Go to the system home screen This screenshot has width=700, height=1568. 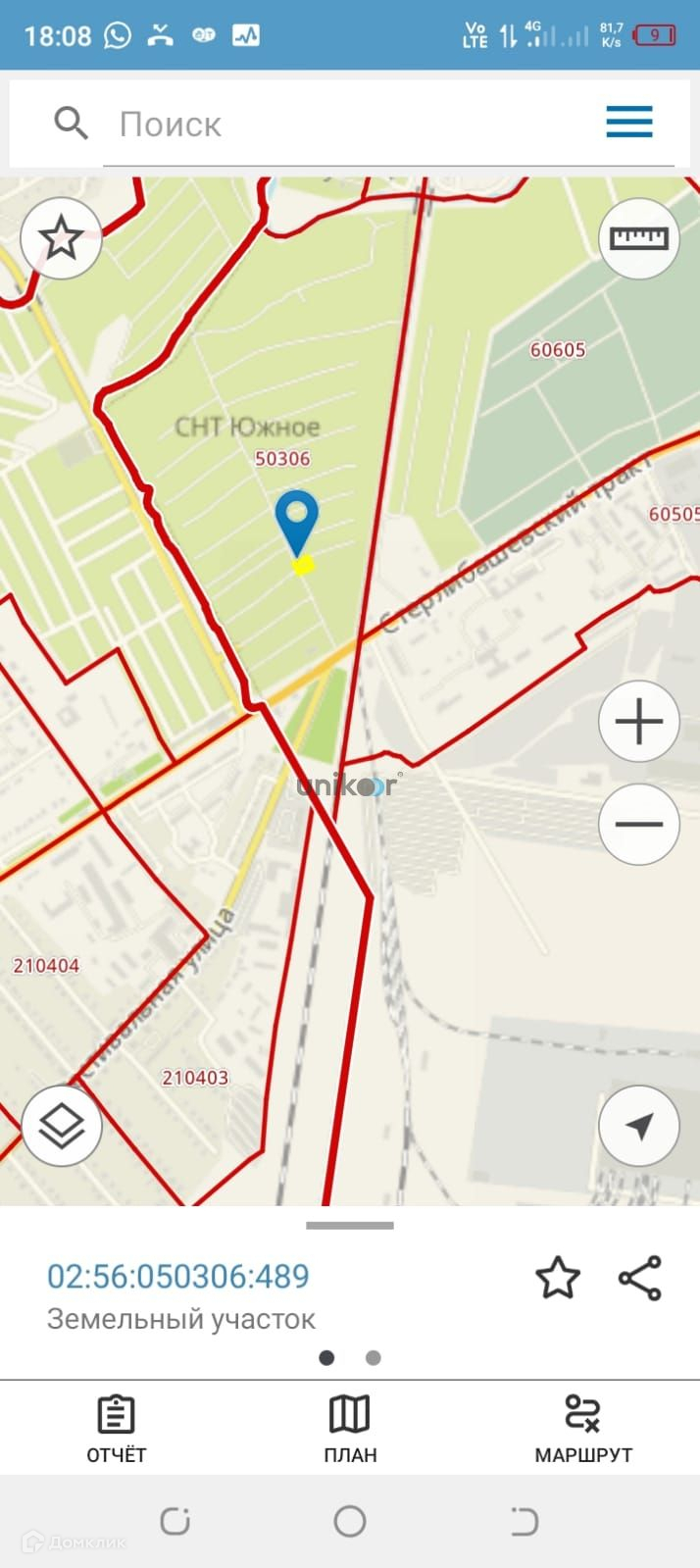click(350, 1521)
